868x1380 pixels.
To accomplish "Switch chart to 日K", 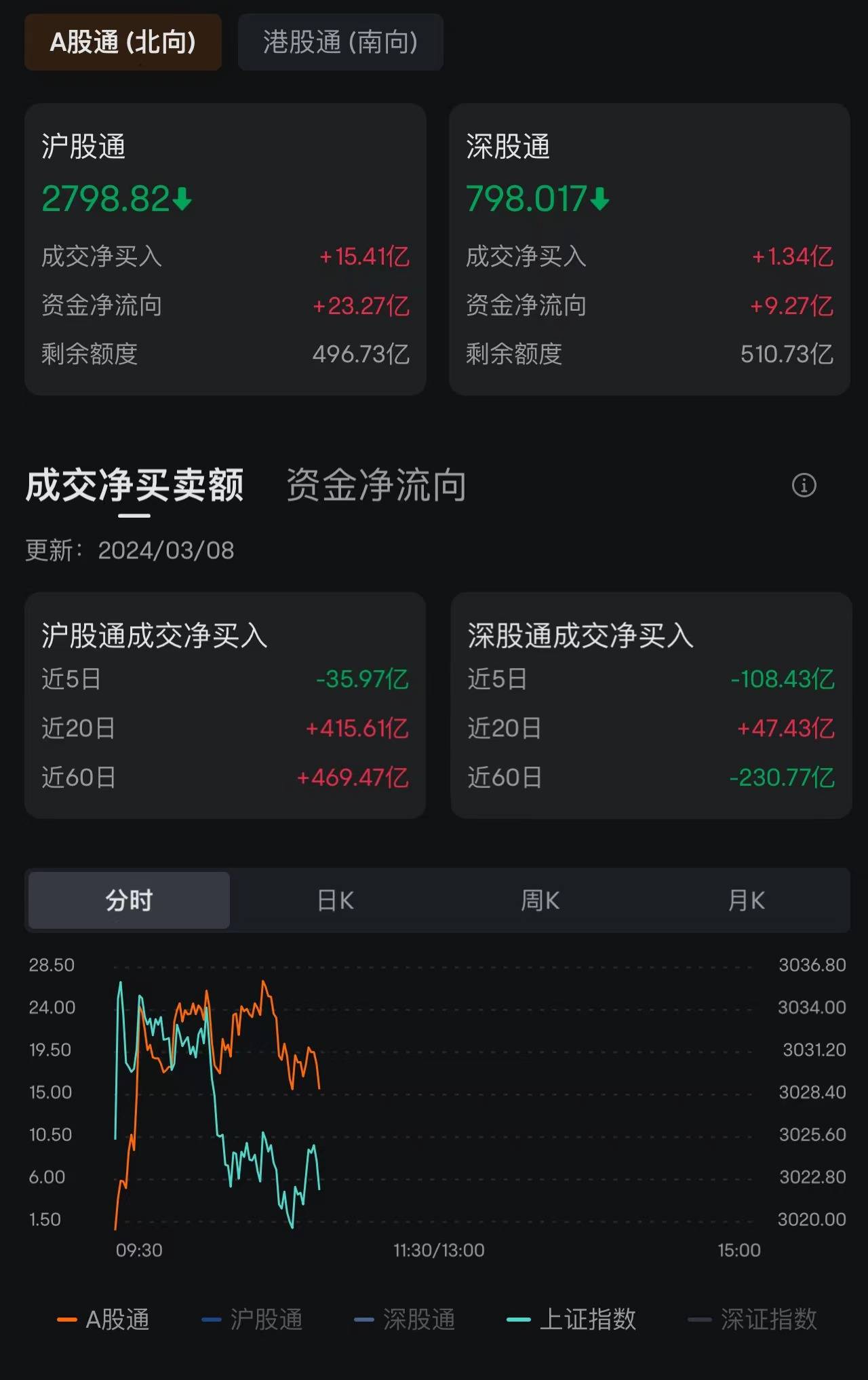I will [335, 900].
